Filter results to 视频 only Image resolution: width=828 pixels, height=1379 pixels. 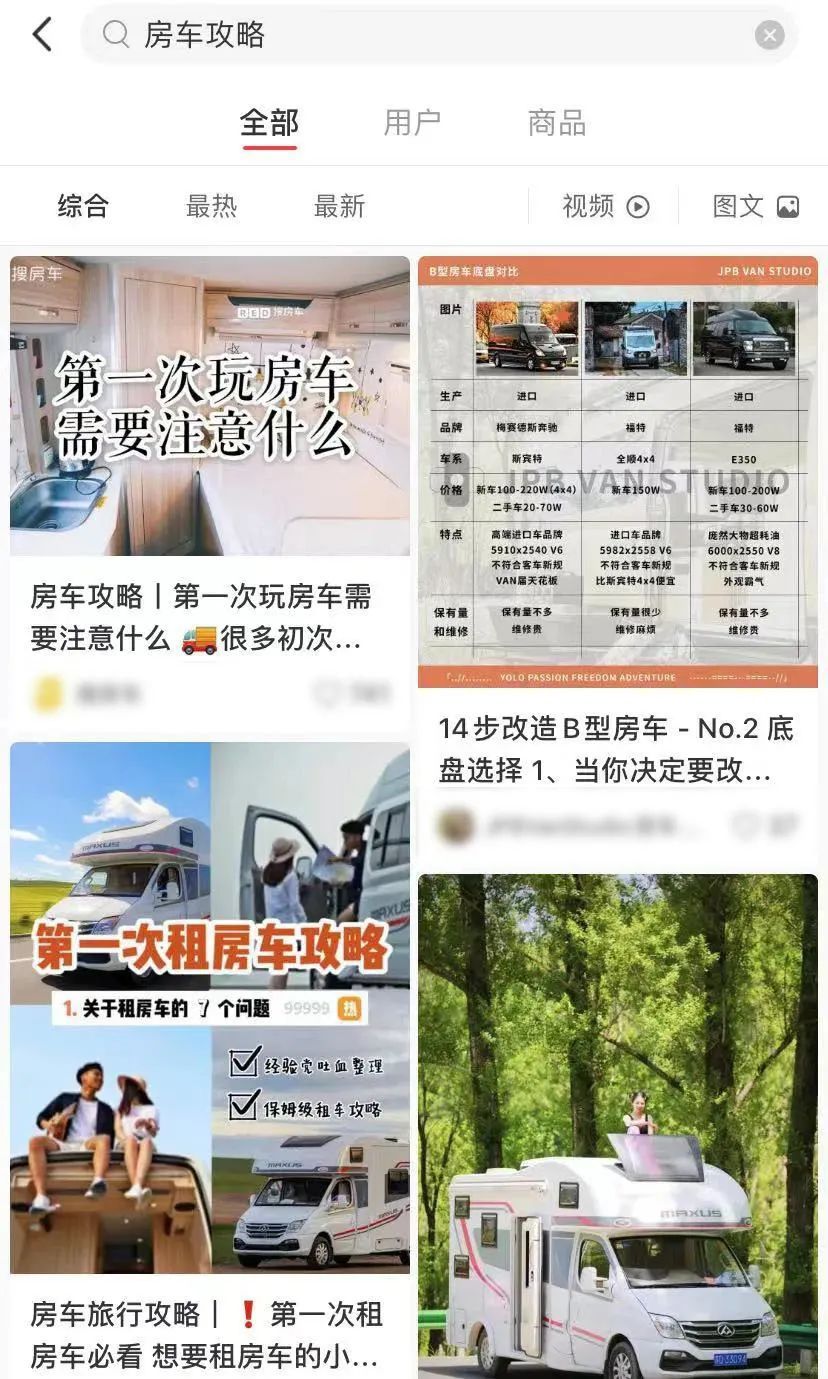(605, 206)
